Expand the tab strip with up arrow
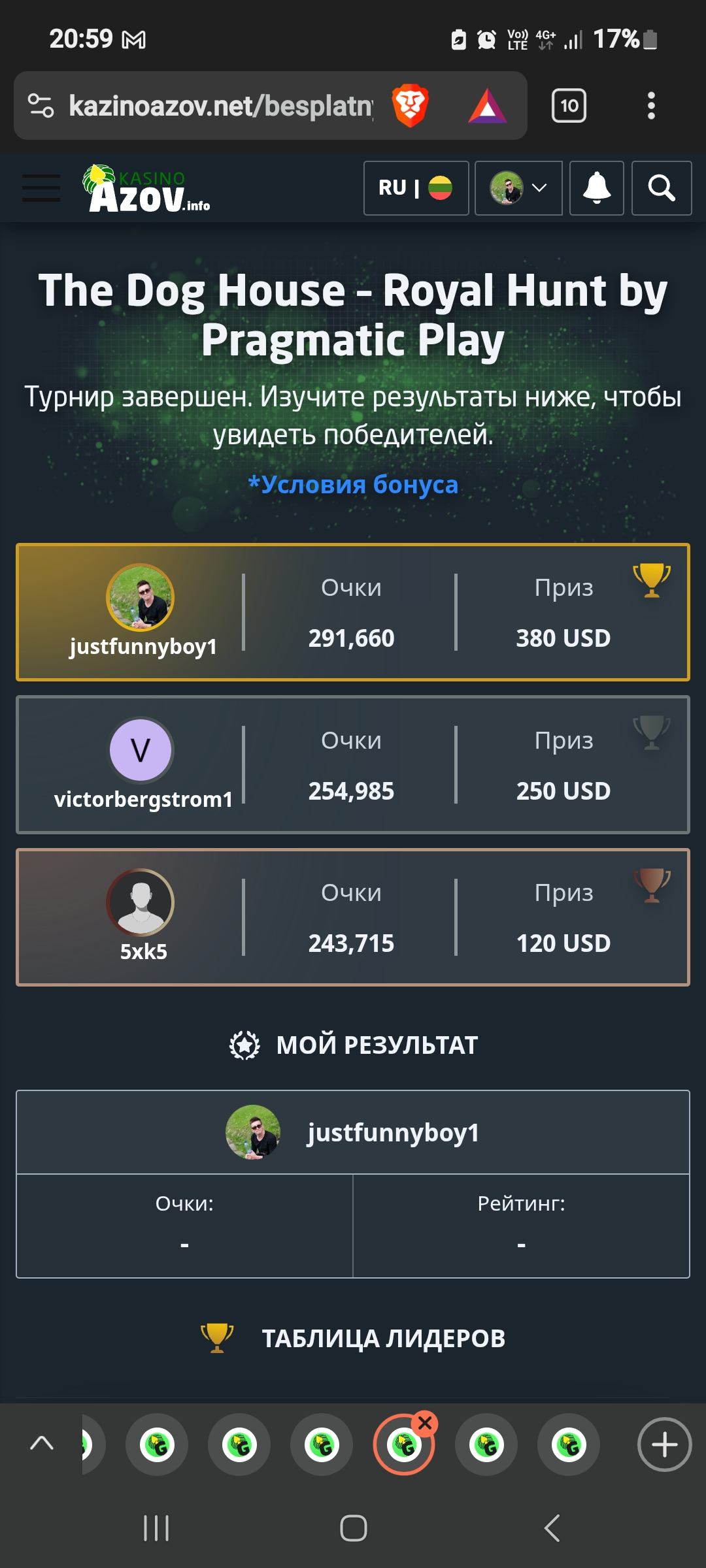Screen dimensions: 706x1568 pyautogui.click(x=42, y=1443)
